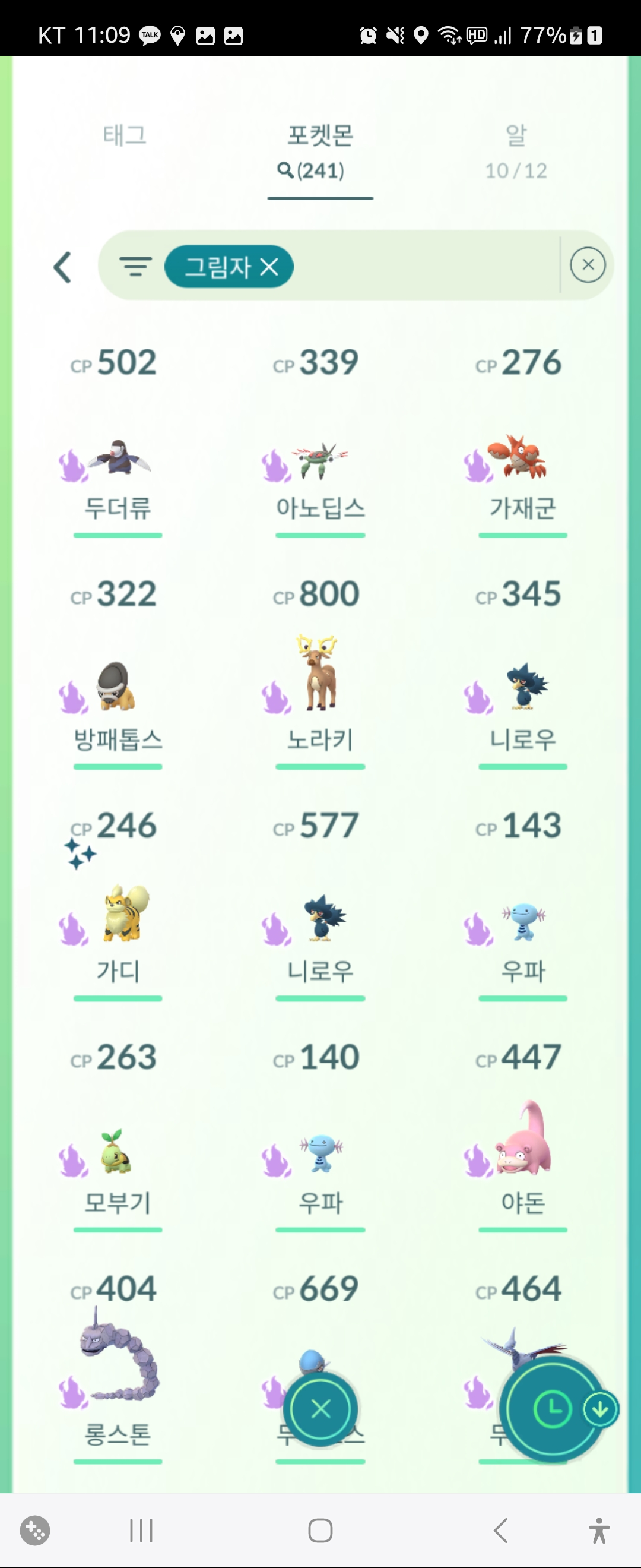Image resolution: width=641 pixels, height=1568 pixels.
Task: Go back using the left arrow
Action: (63, 267)
